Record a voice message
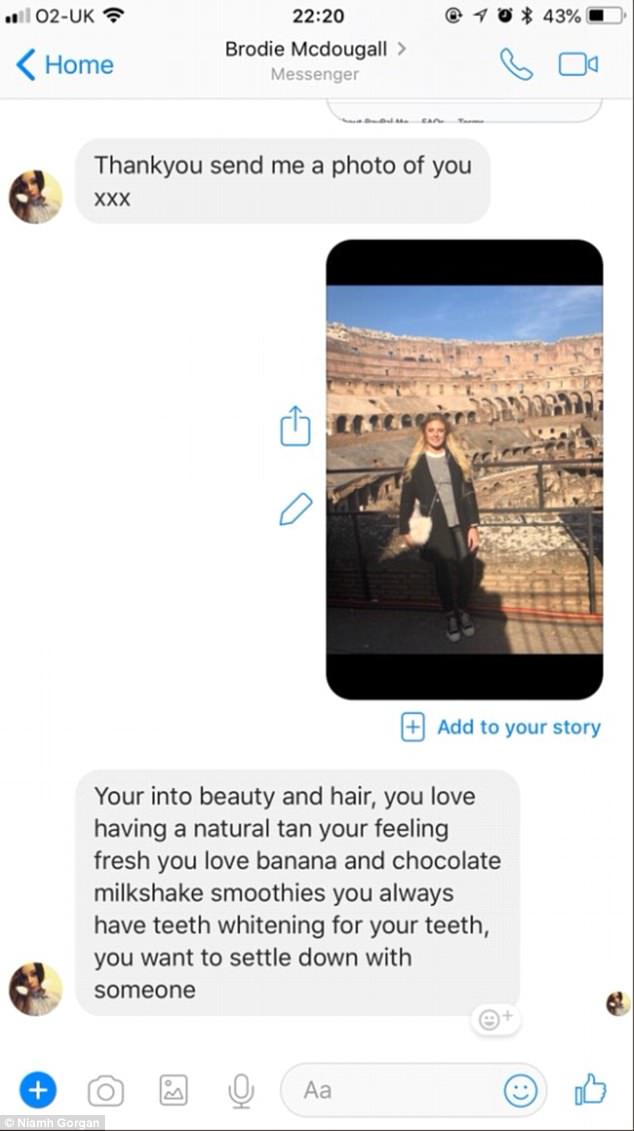This screenshot has width=634, height=1131. click(240, 1090)
